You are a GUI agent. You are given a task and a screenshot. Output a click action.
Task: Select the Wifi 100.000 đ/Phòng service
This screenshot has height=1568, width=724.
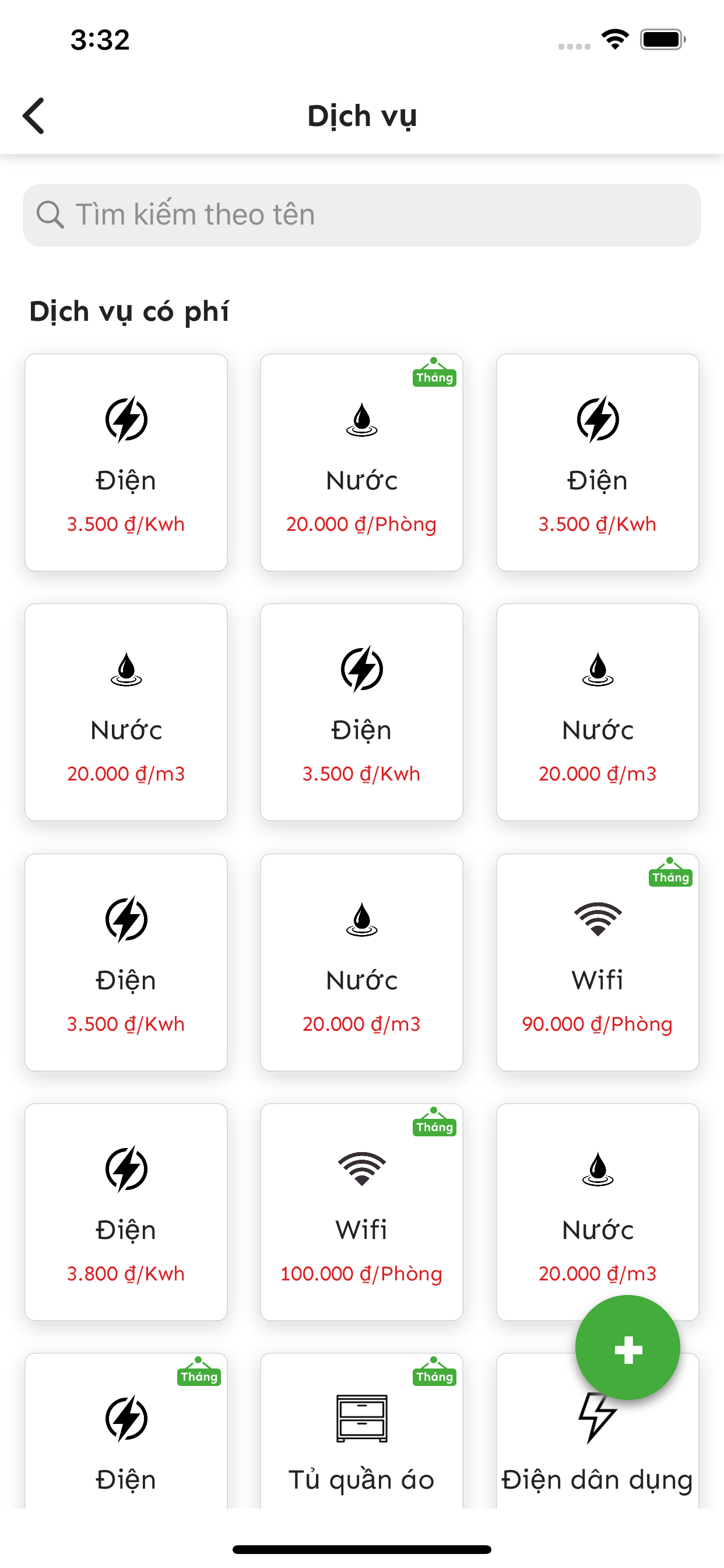point(361,1212)
